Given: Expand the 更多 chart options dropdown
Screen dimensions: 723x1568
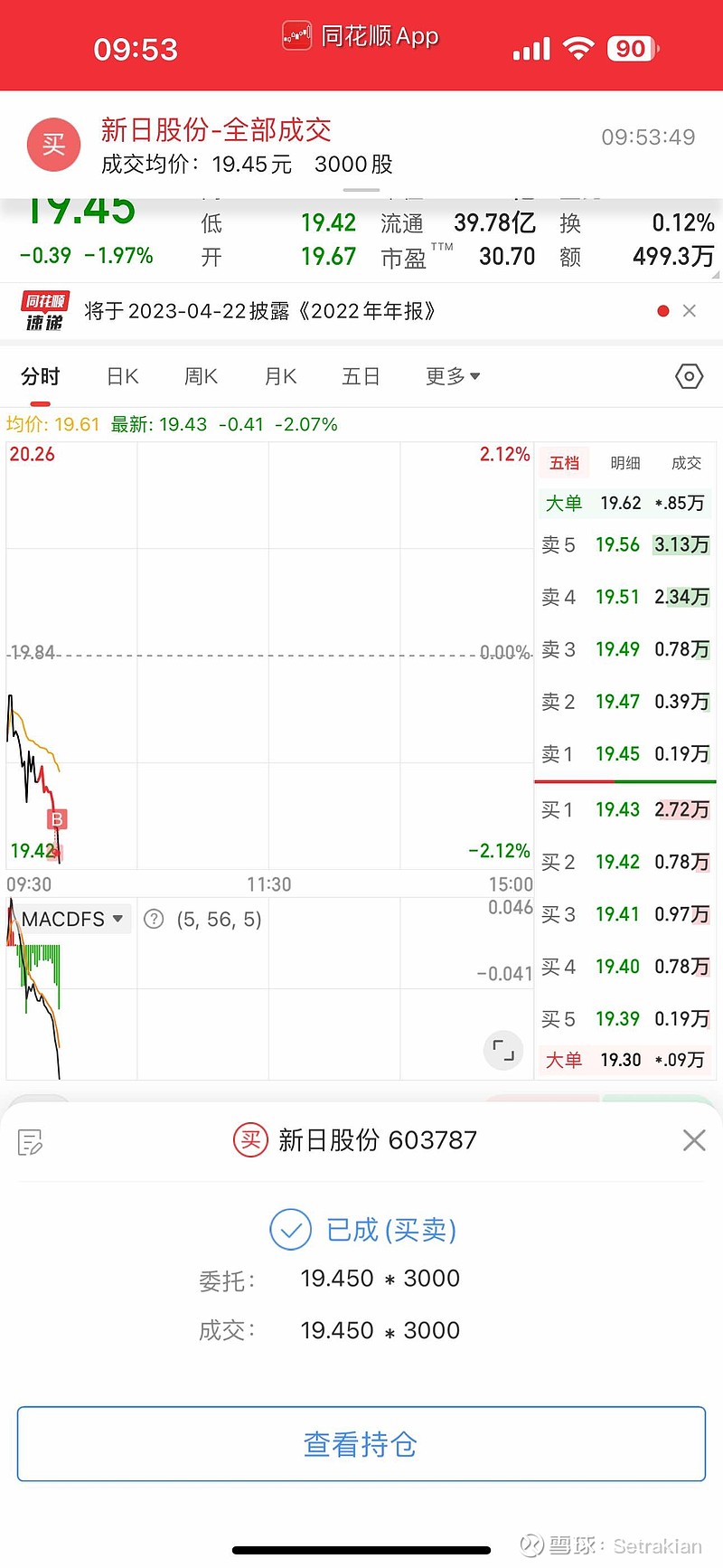Looking at the screenshot, I should (452, 376).
